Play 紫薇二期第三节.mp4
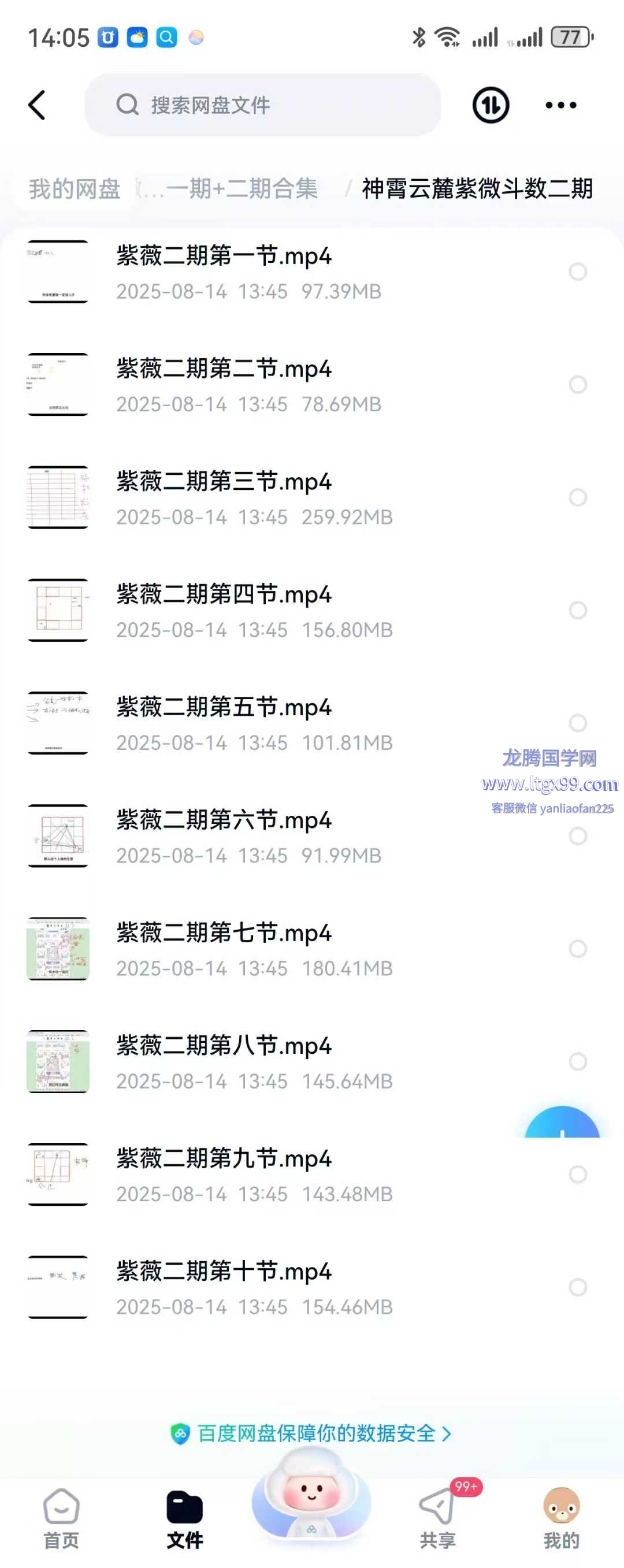 click(x=224, y=482)
